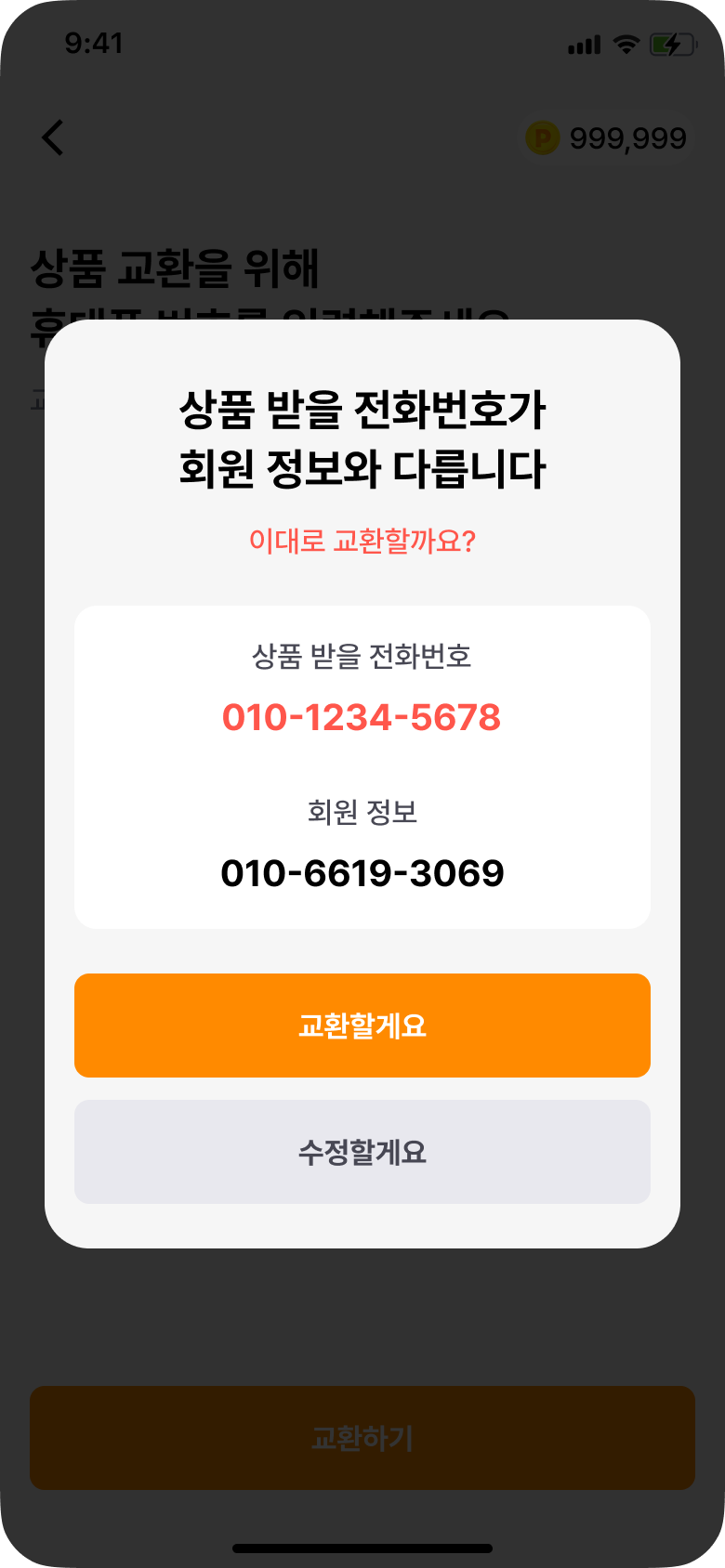Confirm exchange with 교환할게요 button
This screenshot has width=725, height=1568.
pos(362,1026)
